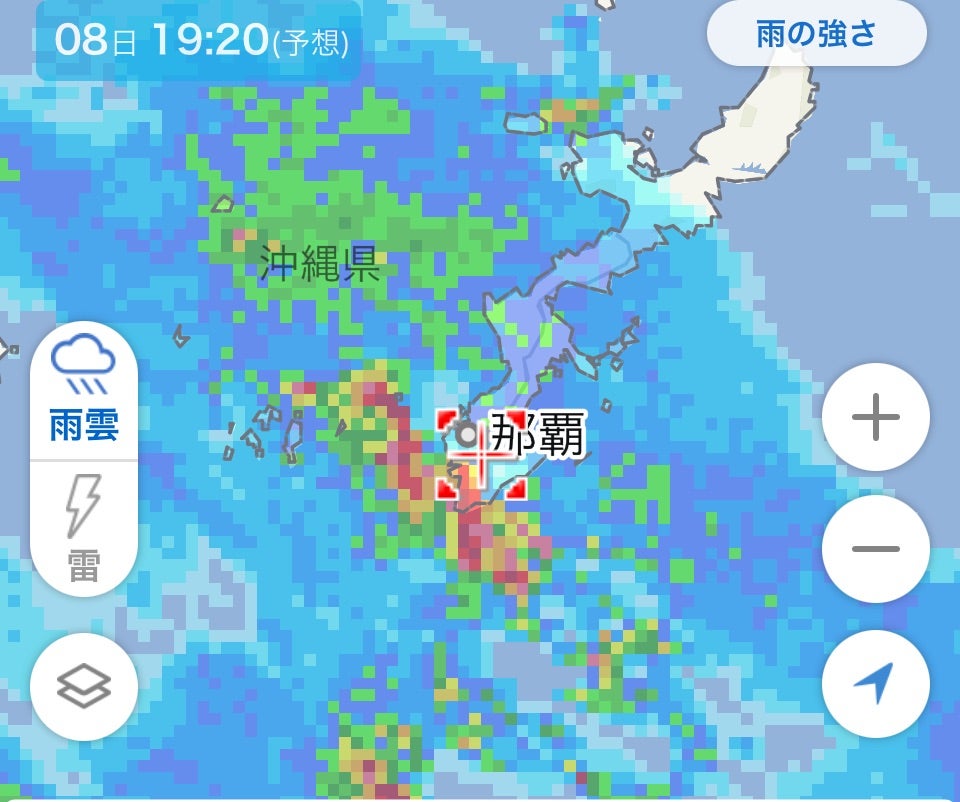Zoom out with the minus button
This screenshot has height=802, width=960.
(x=875, y=549)
